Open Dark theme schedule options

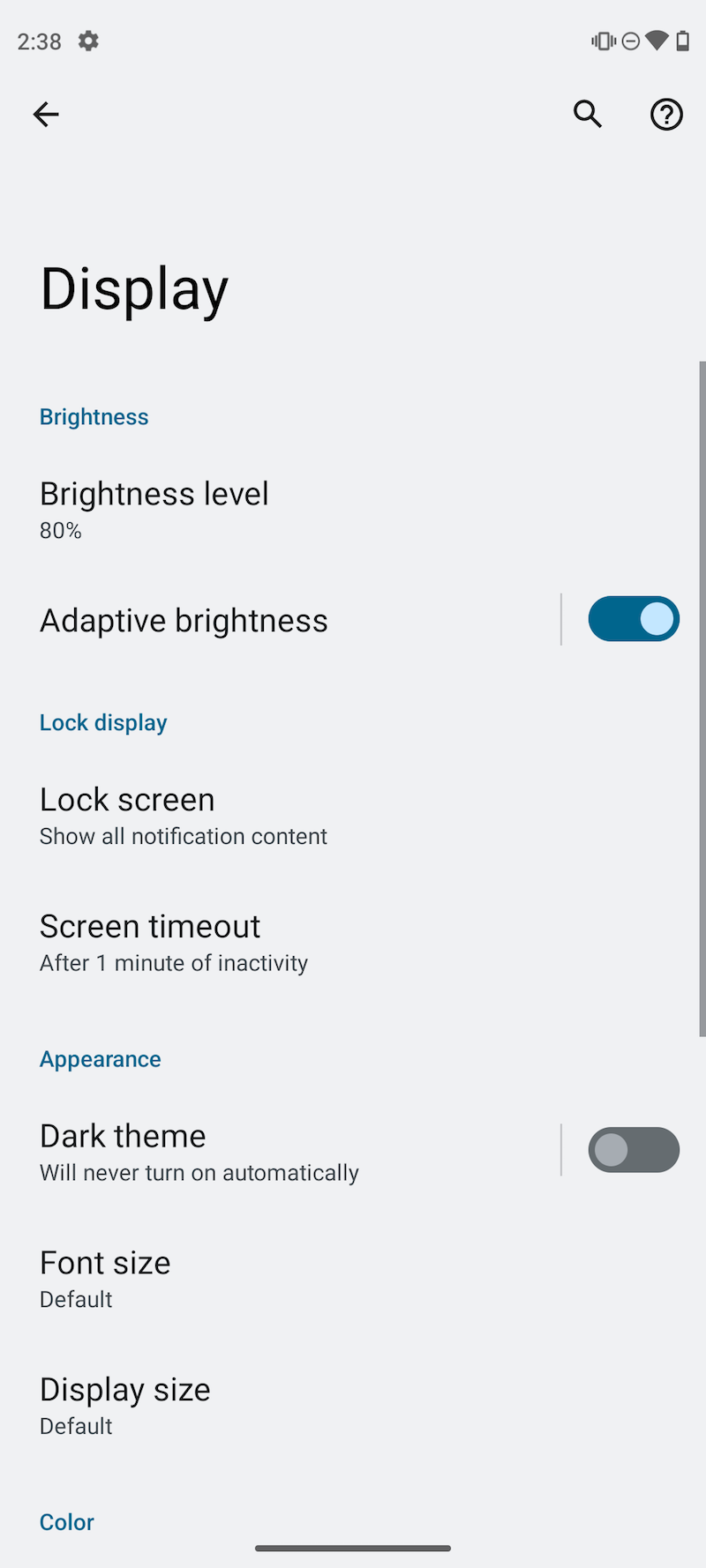[x=280, y=1152]
